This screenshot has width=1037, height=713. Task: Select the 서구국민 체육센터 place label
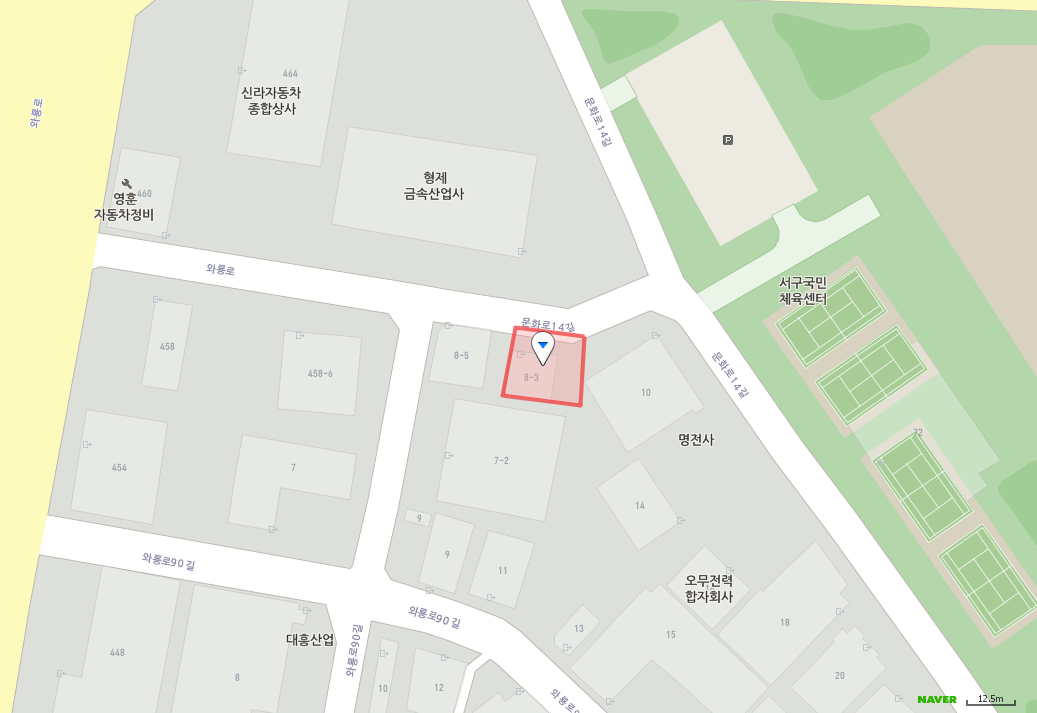click(804, 290)
